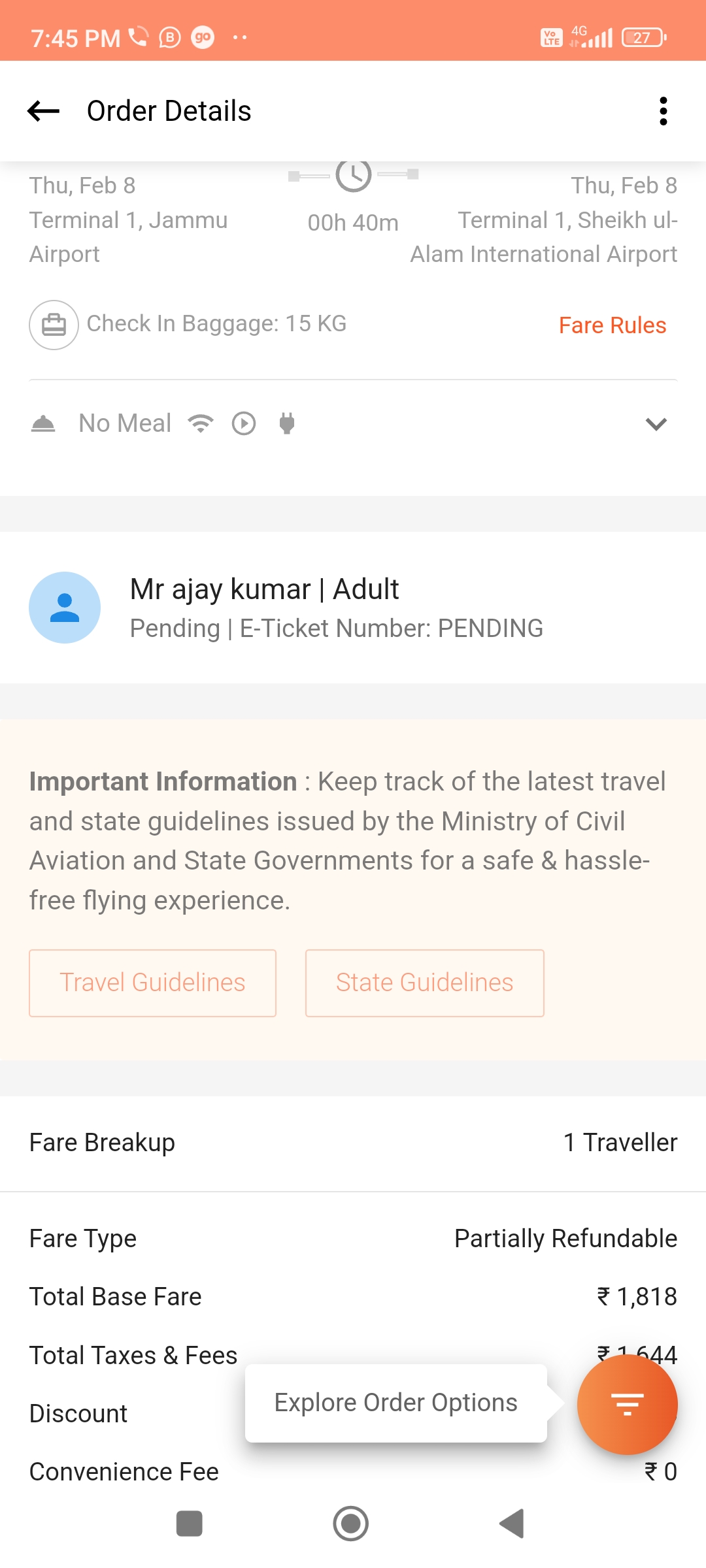
Task: View the Fare Rules
Action: (612, 325)
